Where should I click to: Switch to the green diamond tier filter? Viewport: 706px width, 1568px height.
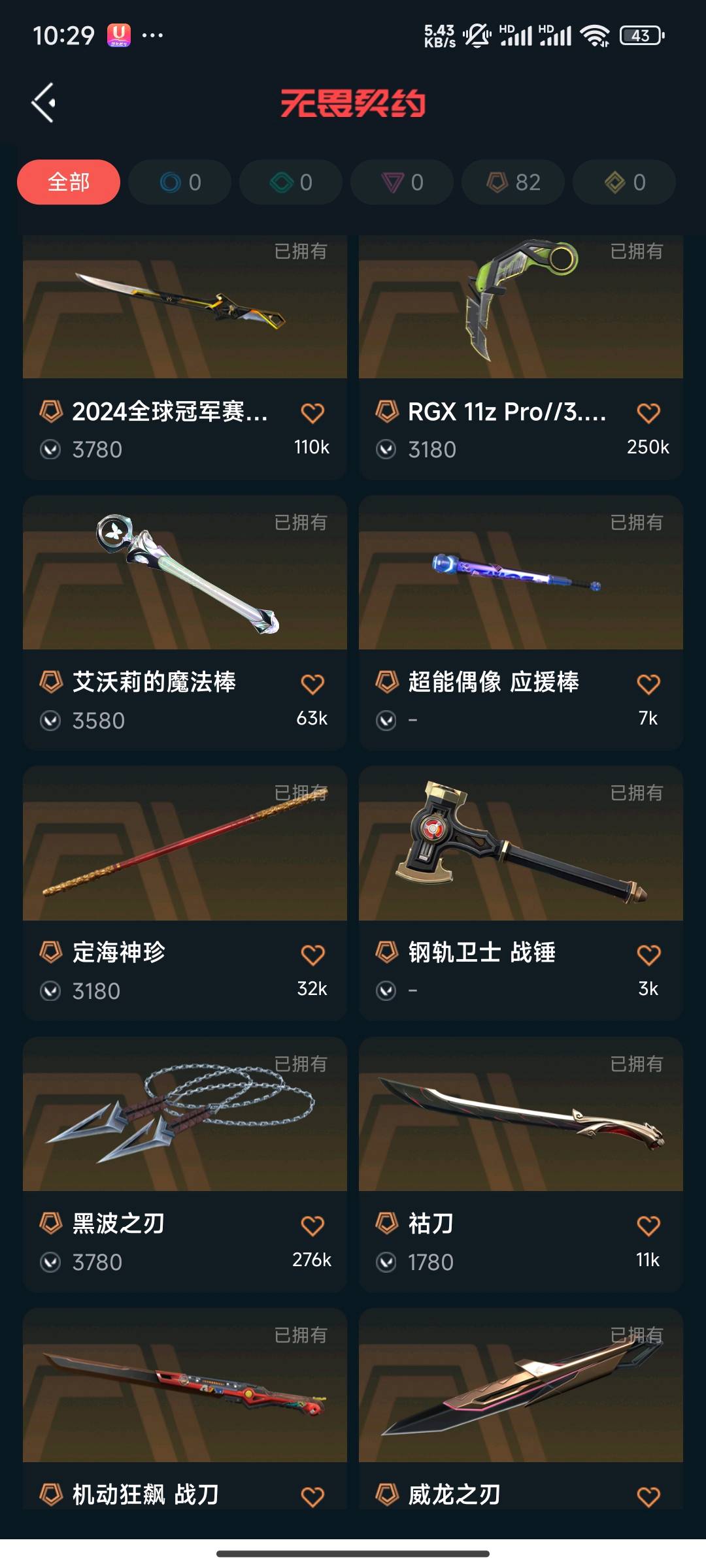pyautogui.click(x=291, y=182)
